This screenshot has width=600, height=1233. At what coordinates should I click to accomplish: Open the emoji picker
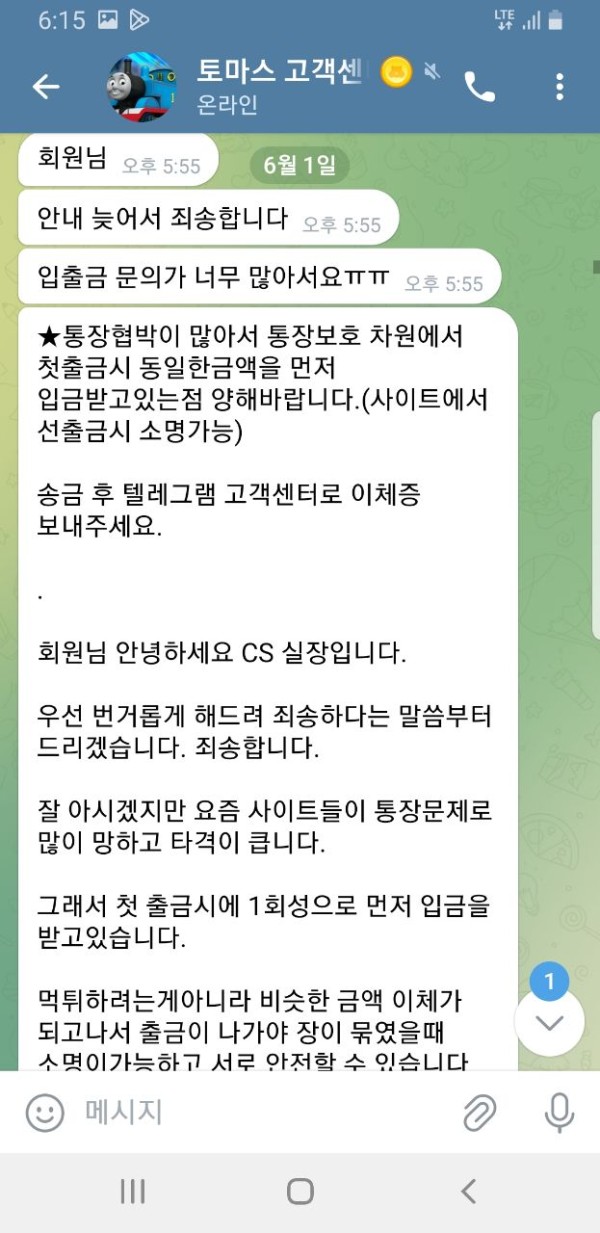coord(44,1112)
